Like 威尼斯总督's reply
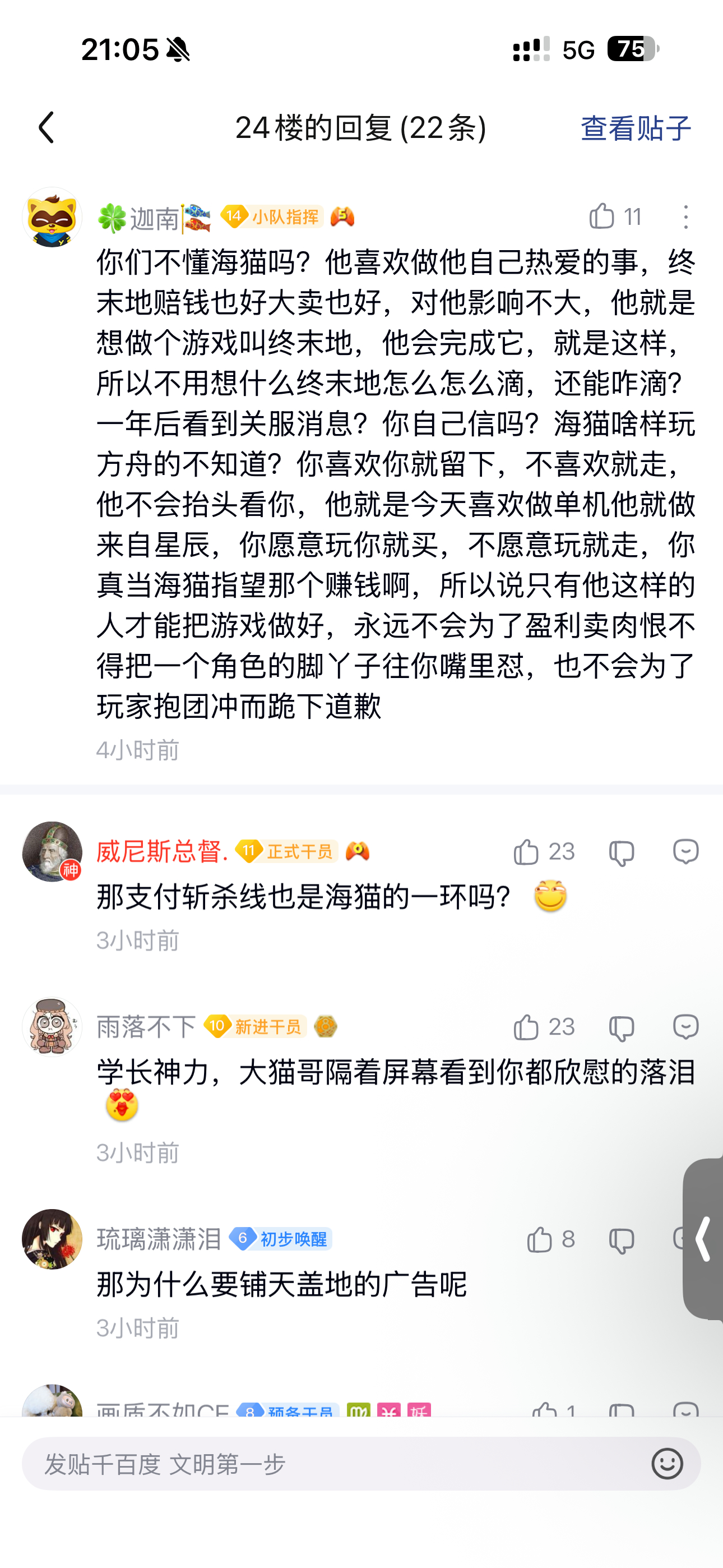Viewport: 723px width, 1568px height. point(527,851)
